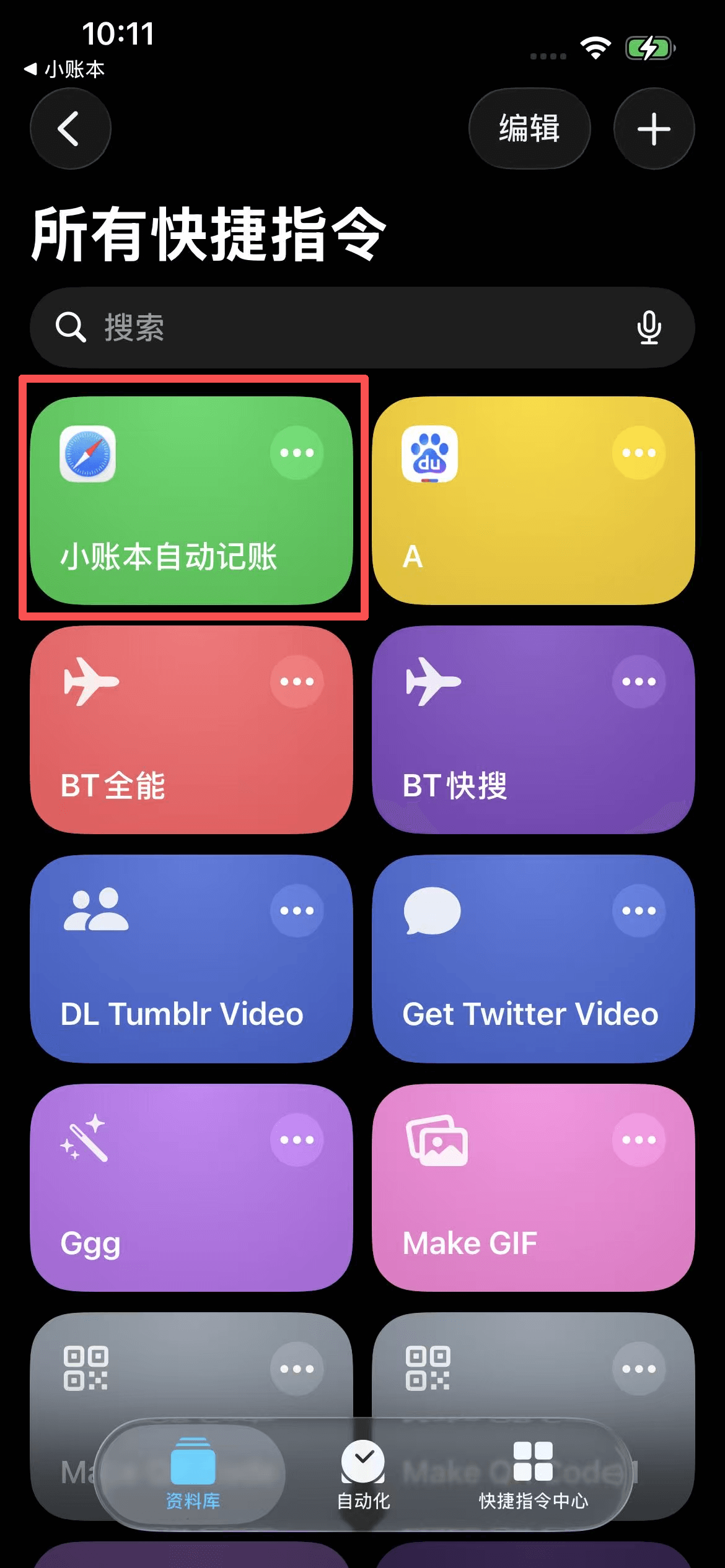Open options menu for 小账本自动记账

tap(296, 453)
